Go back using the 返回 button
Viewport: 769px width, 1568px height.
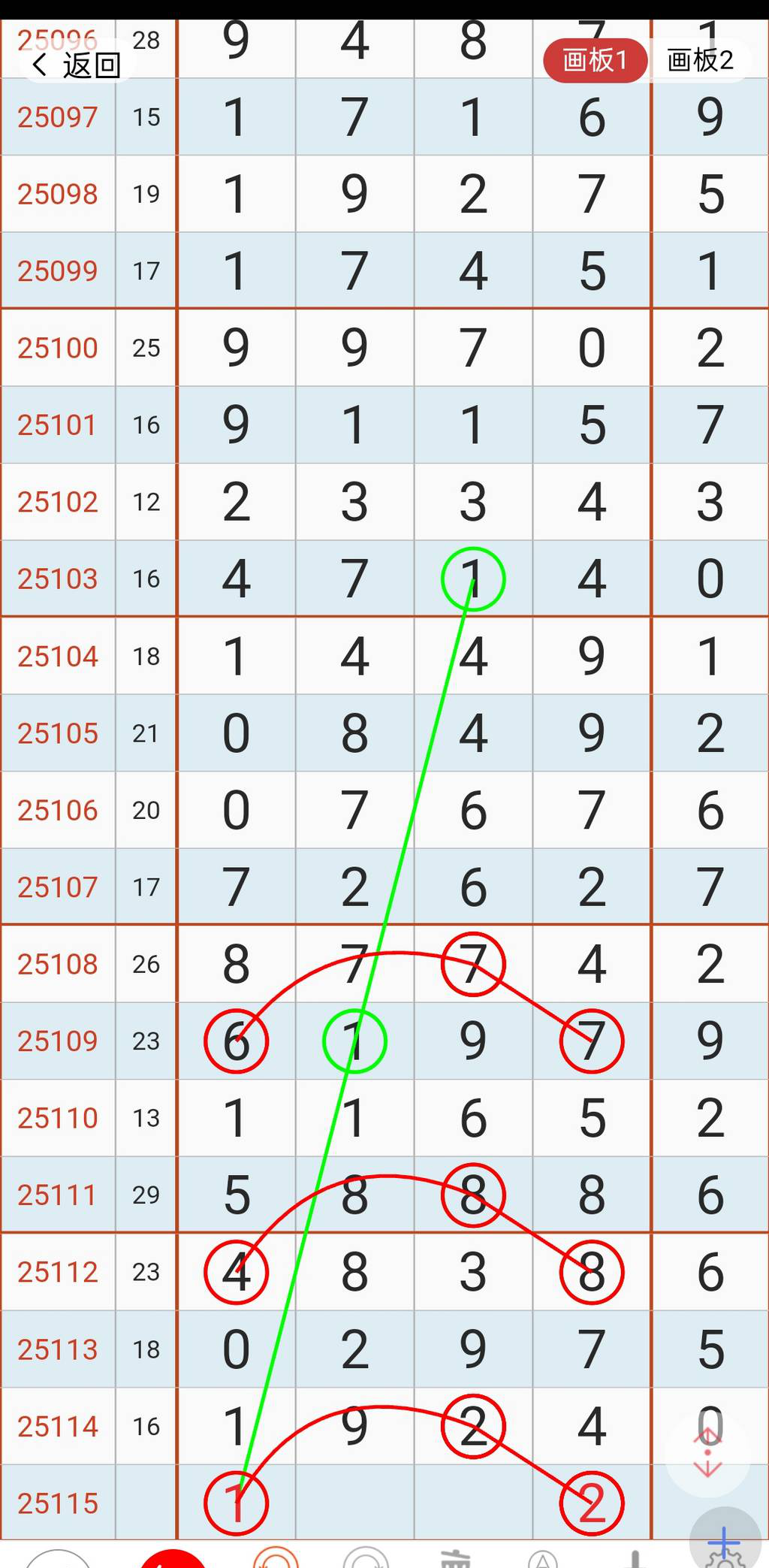click(x=77, y=65)
